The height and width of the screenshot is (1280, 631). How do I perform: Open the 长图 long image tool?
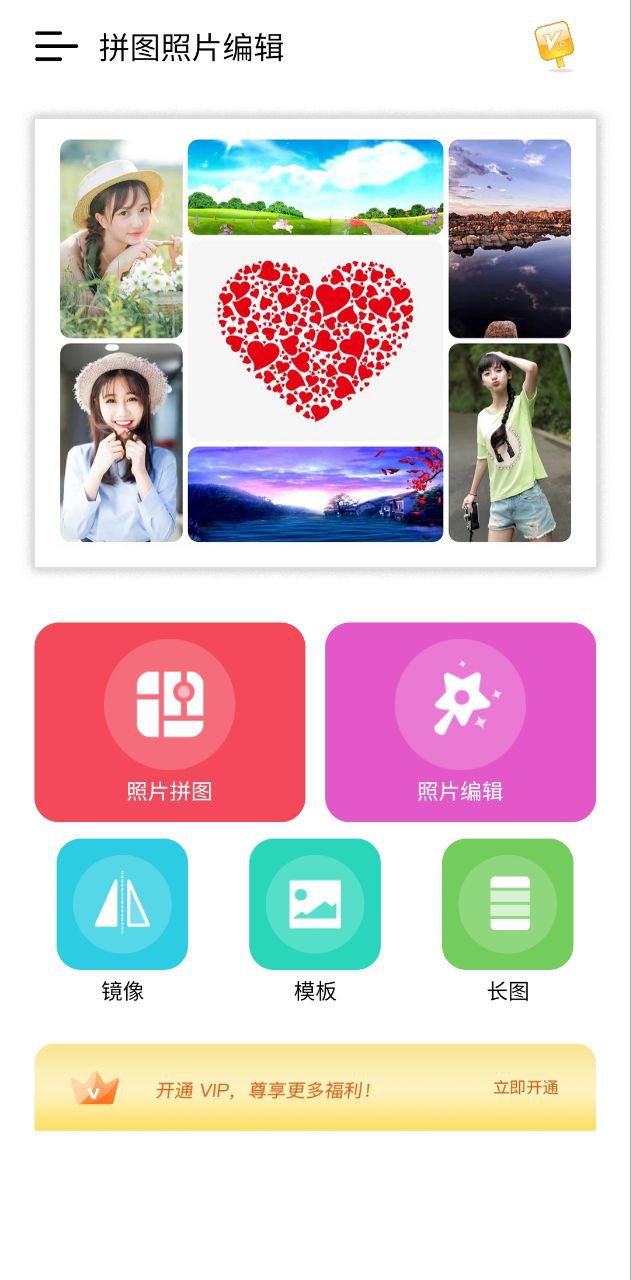(508, 904)
